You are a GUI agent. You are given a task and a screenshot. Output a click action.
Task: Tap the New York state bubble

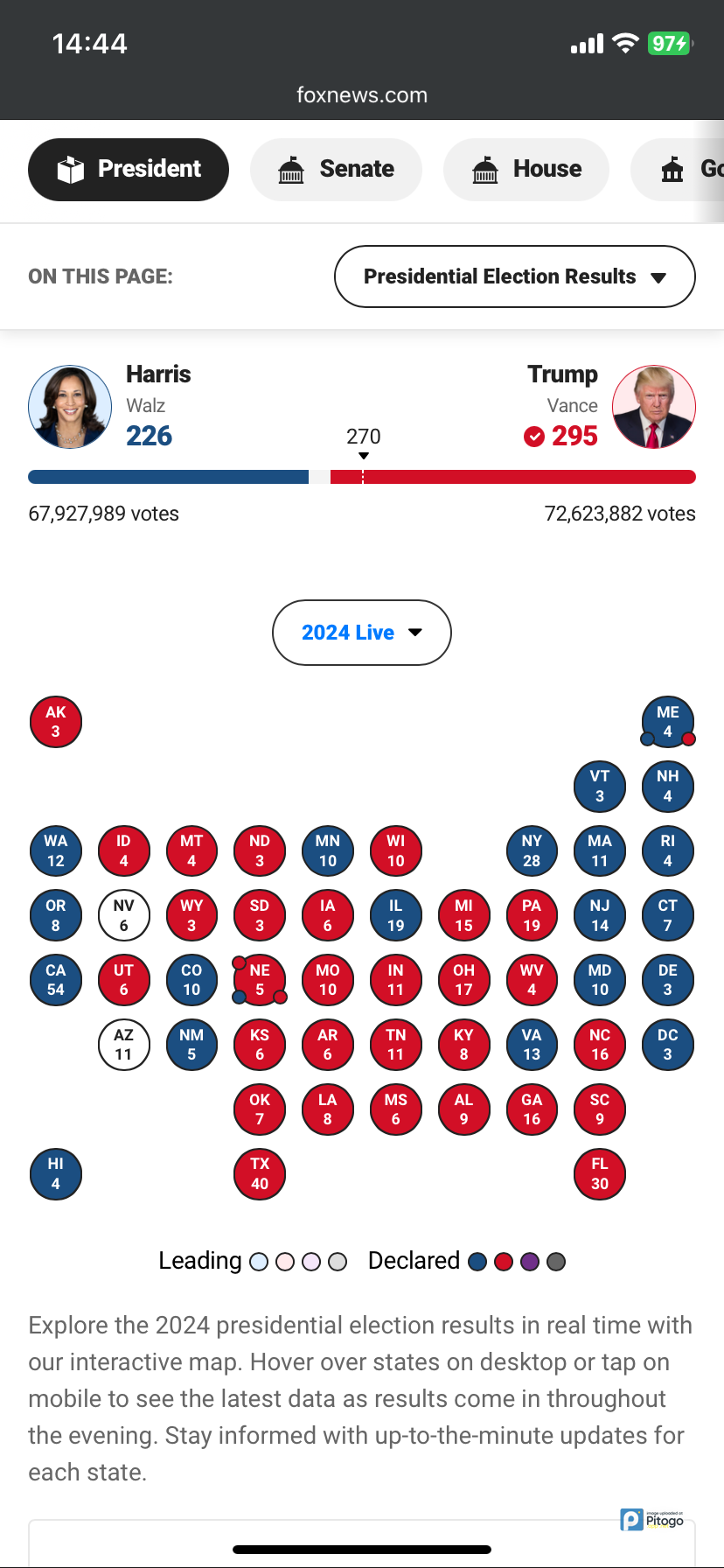(x=532, y=850)
